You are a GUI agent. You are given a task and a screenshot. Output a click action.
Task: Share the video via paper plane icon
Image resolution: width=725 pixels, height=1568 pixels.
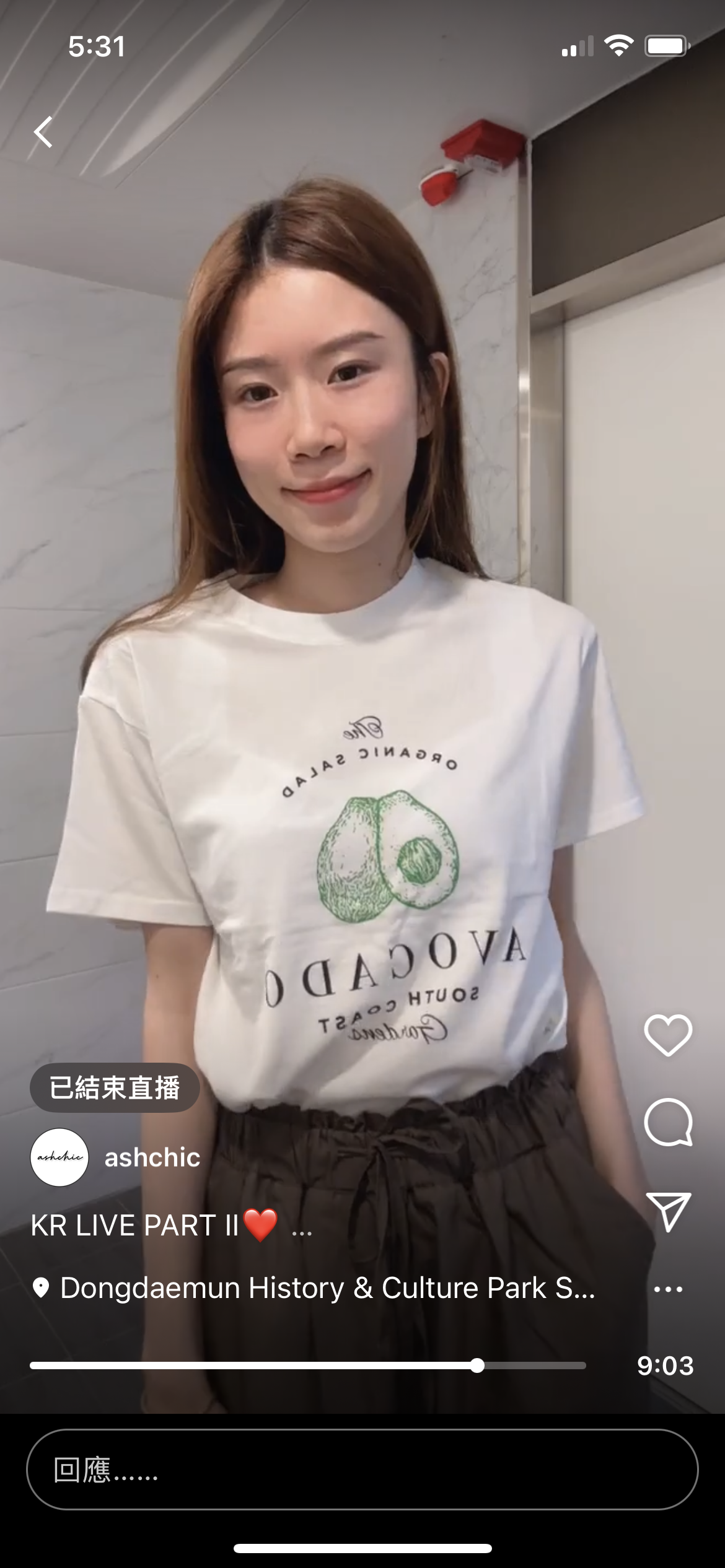(x=668, y=1211)
